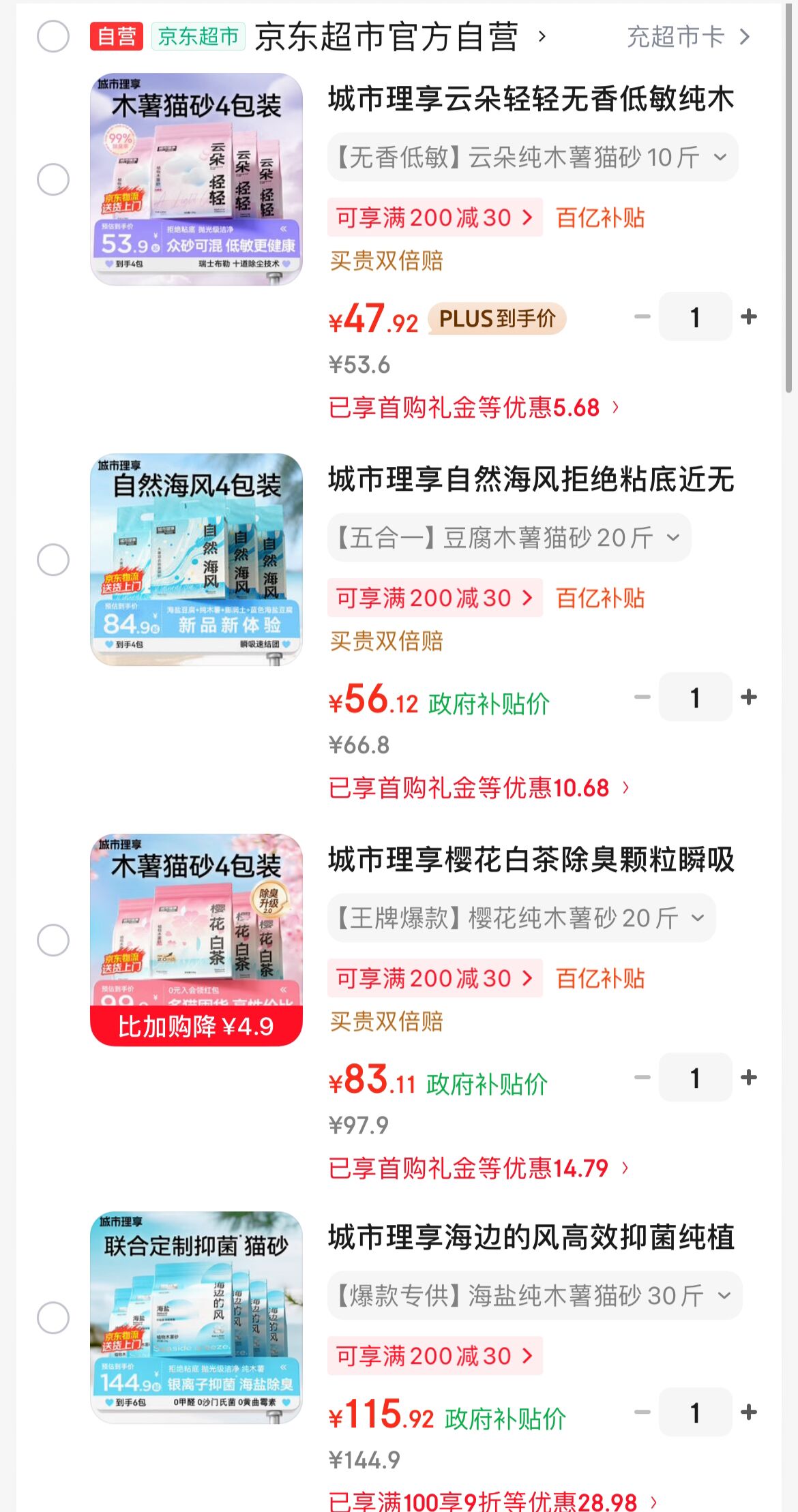This screenshot has height=1512, width=798.
Task: Change spec 【爆款专供】海盐纯木薯猫砂30斤
Action: click(x=534, y=1295)
